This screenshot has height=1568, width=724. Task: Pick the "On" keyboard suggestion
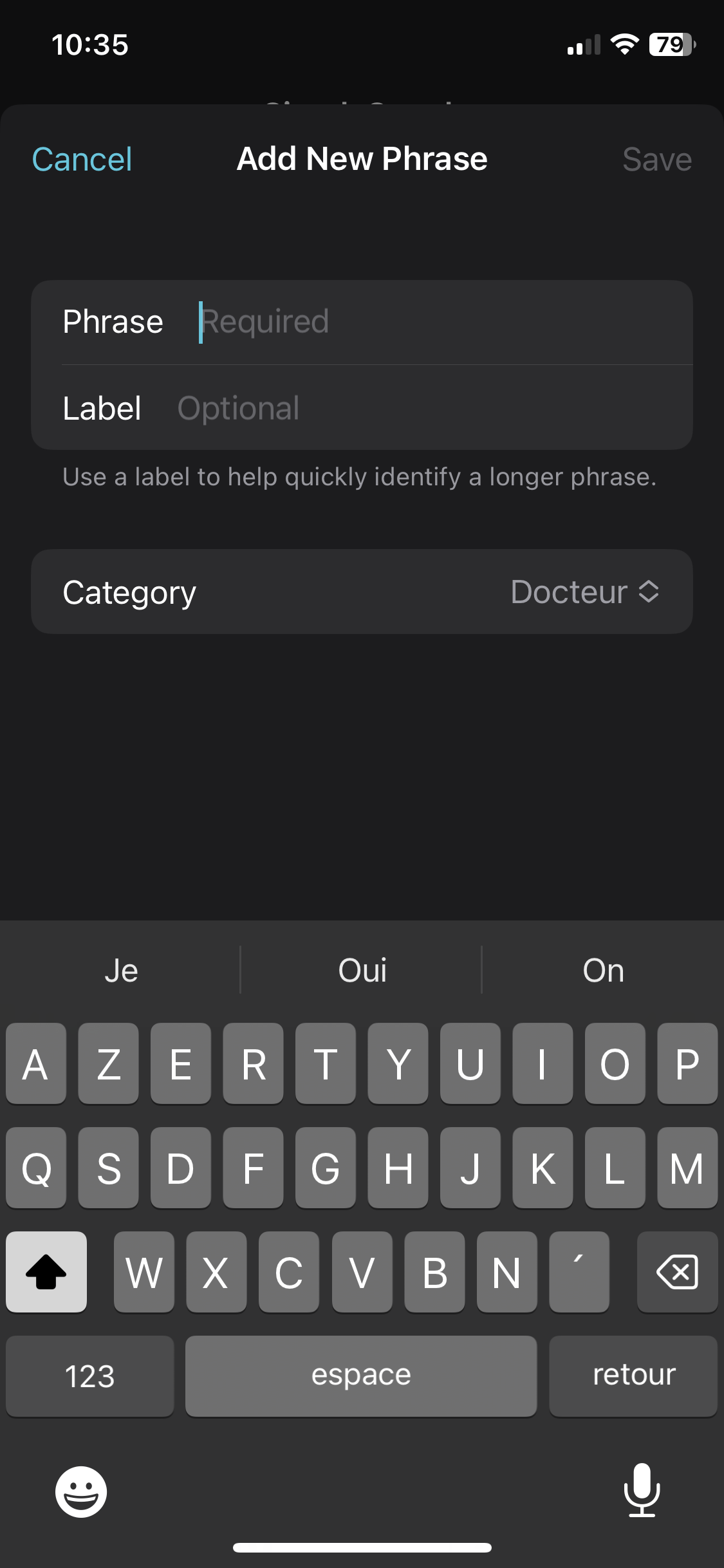point(603,970)
